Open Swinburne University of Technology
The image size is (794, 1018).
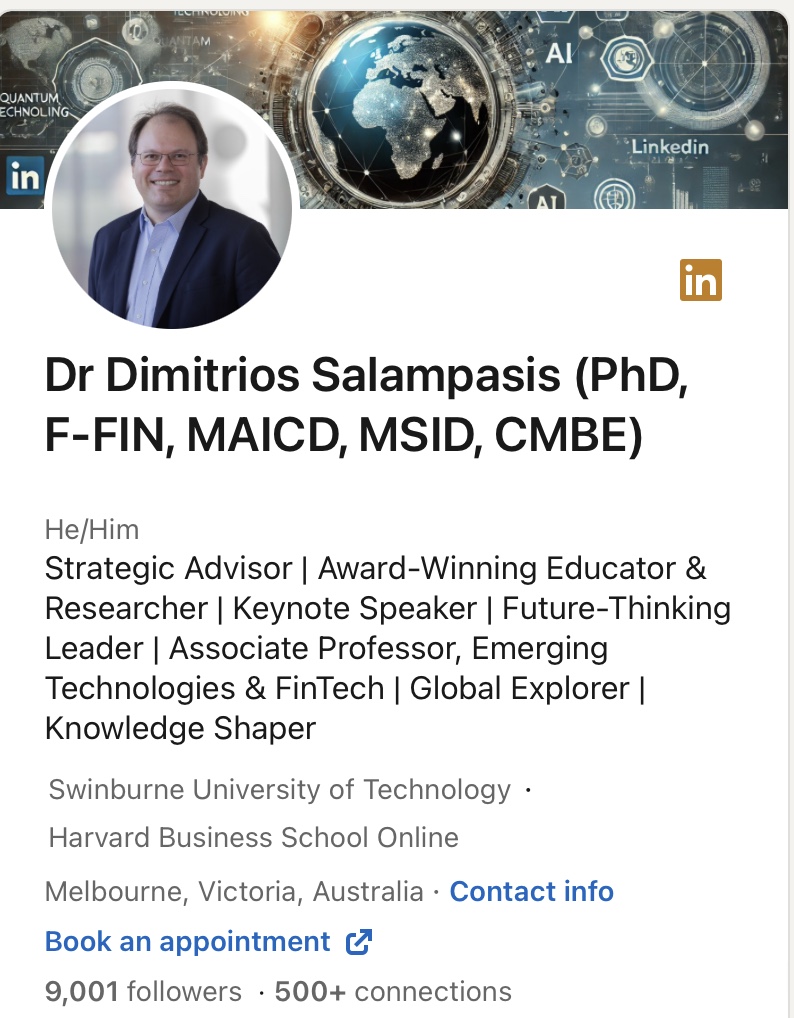280,789
